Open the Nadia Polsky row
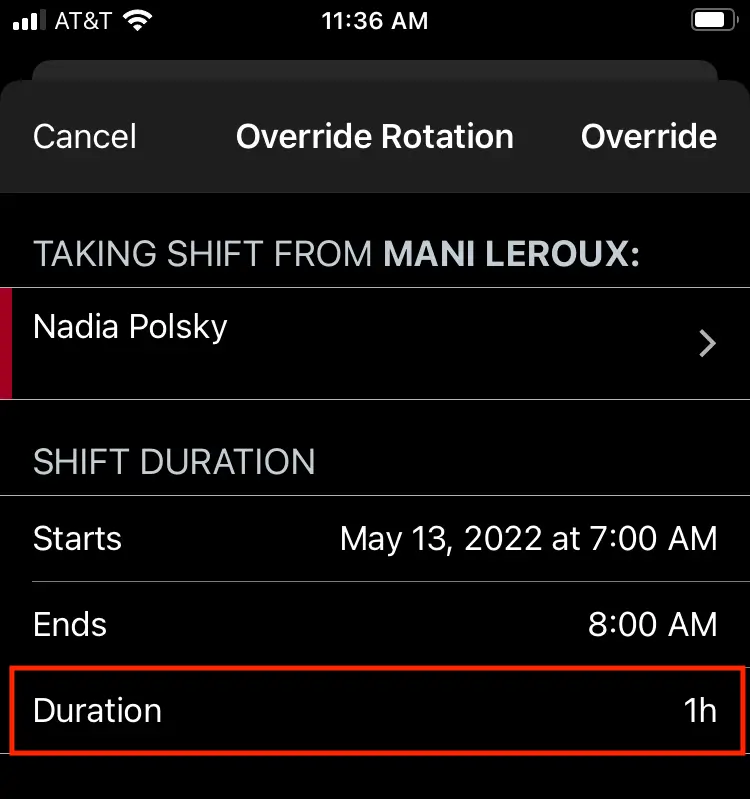Viewport: 750px width, 799px height. pyautogui.click(x=375, y=343)
